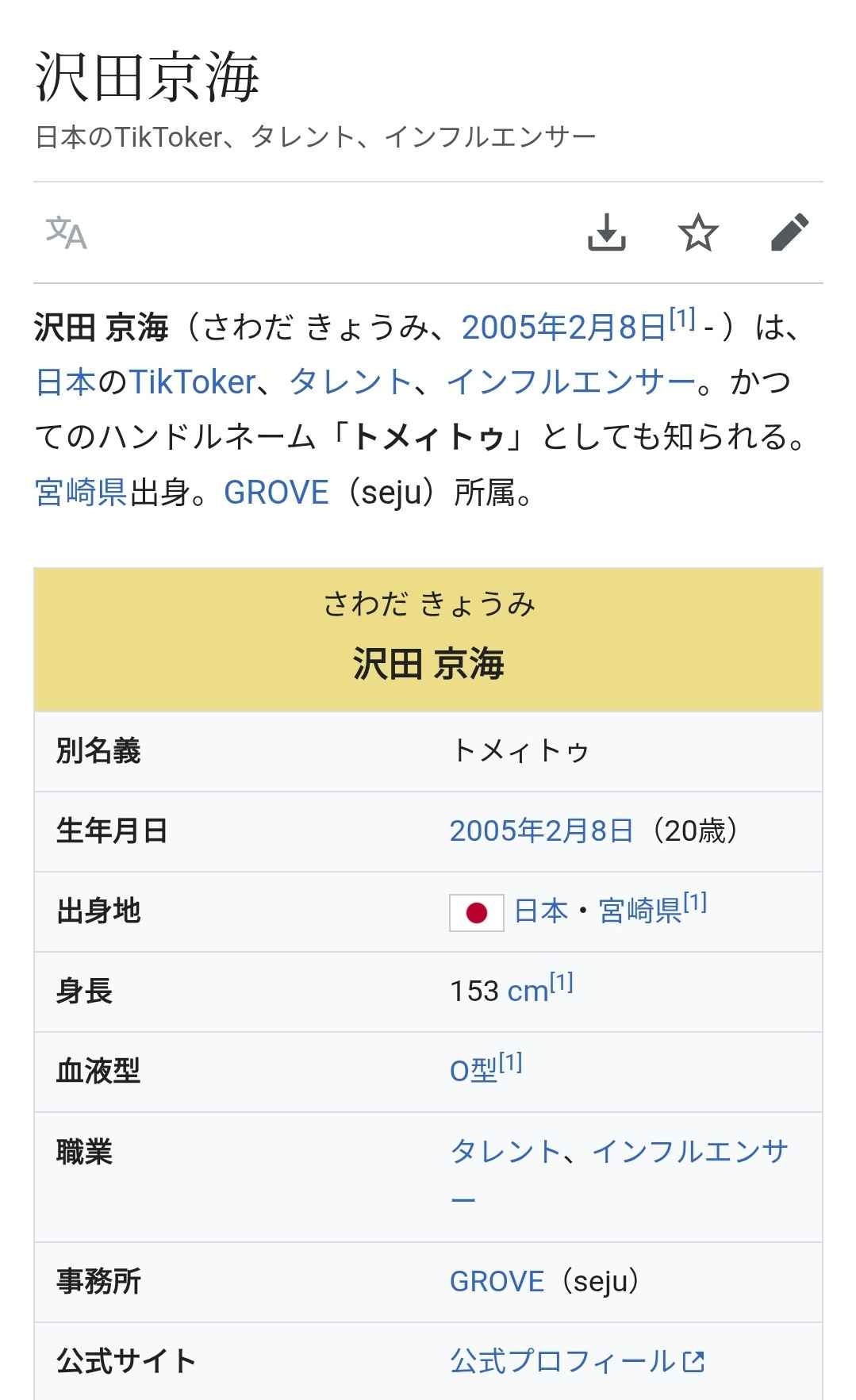Open 日本 link in 出身地 row

click(x=541, y=911)
